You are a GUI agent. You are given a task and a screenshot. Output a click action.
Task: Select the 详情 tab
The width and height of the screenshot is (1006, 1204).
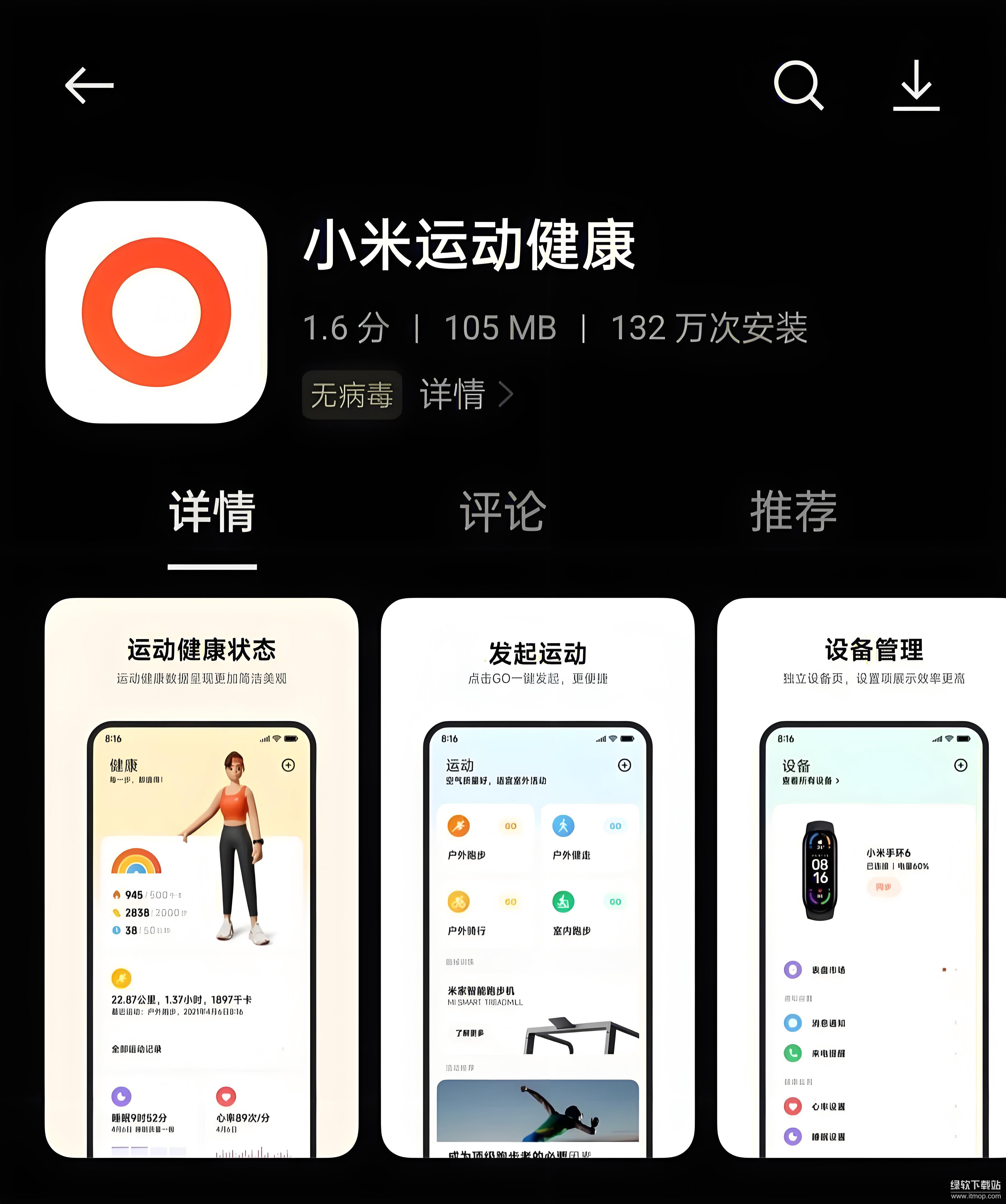[x=212, y=511]
